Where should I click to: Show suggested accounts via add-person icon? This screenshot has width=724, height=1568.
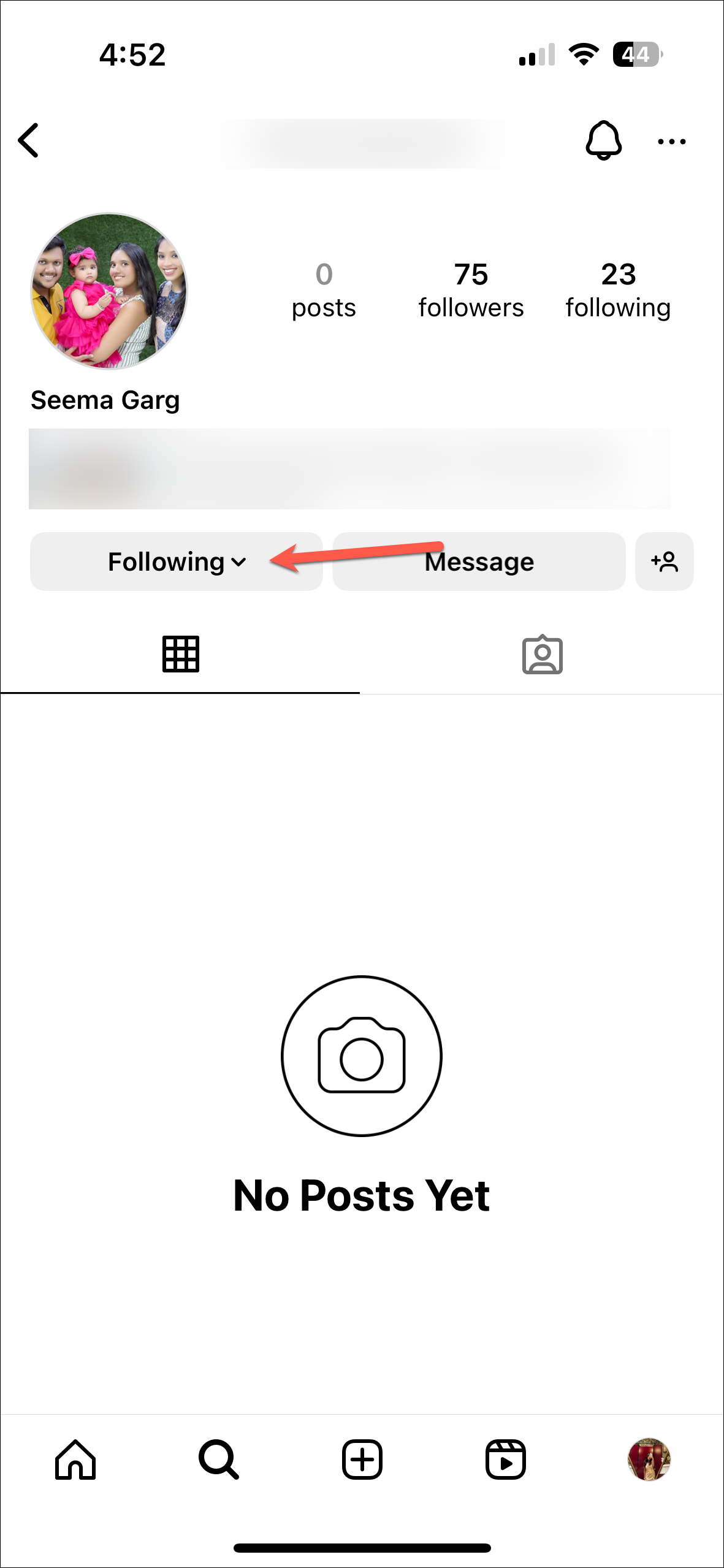click(x=664, y=561)
